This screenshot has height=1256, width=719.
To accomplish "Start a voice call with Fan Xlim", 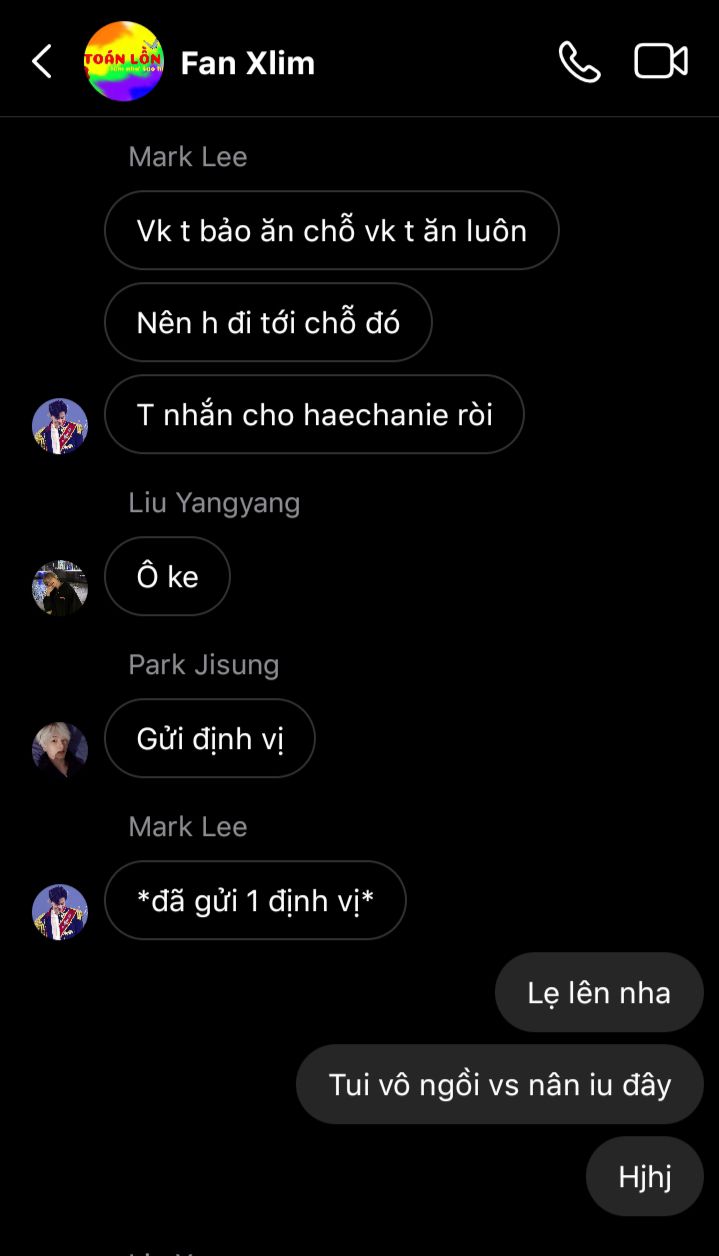I will tap(579, 62).
